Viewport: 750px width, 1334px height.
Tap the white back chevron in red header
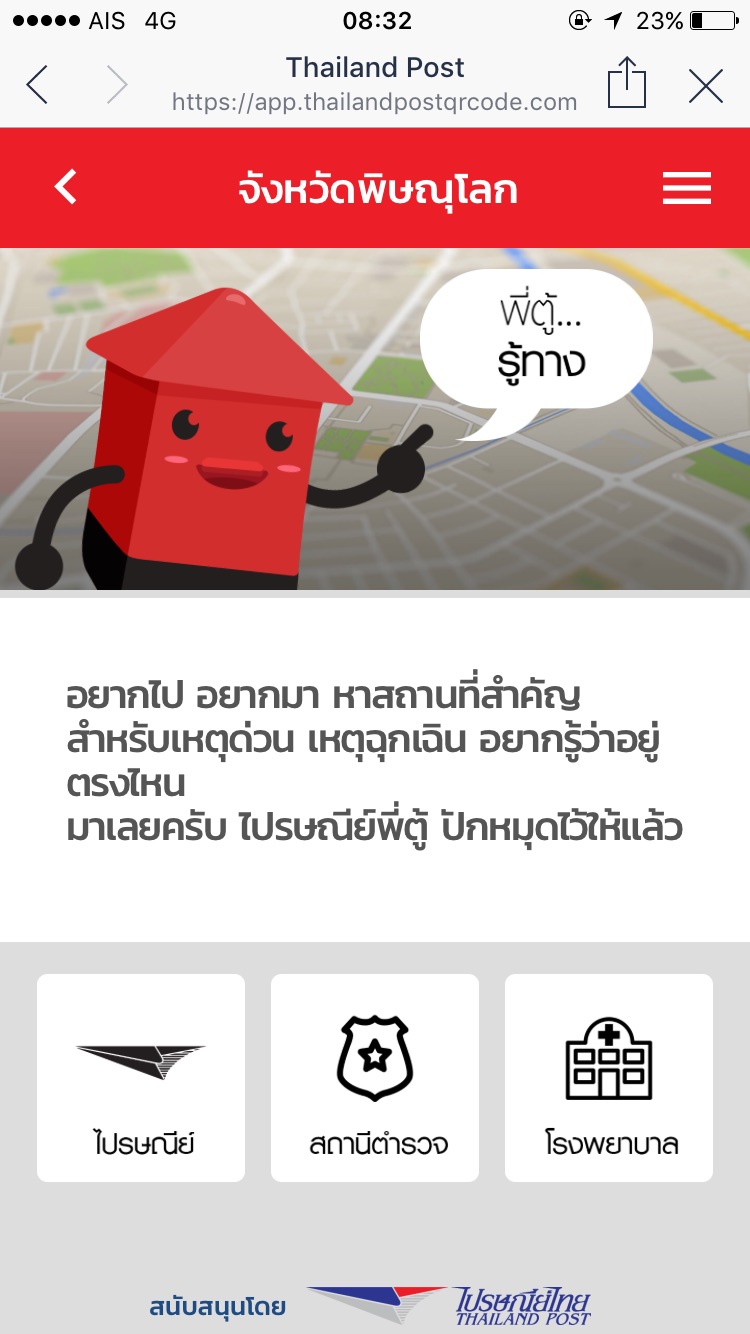(x=66, y=187)
